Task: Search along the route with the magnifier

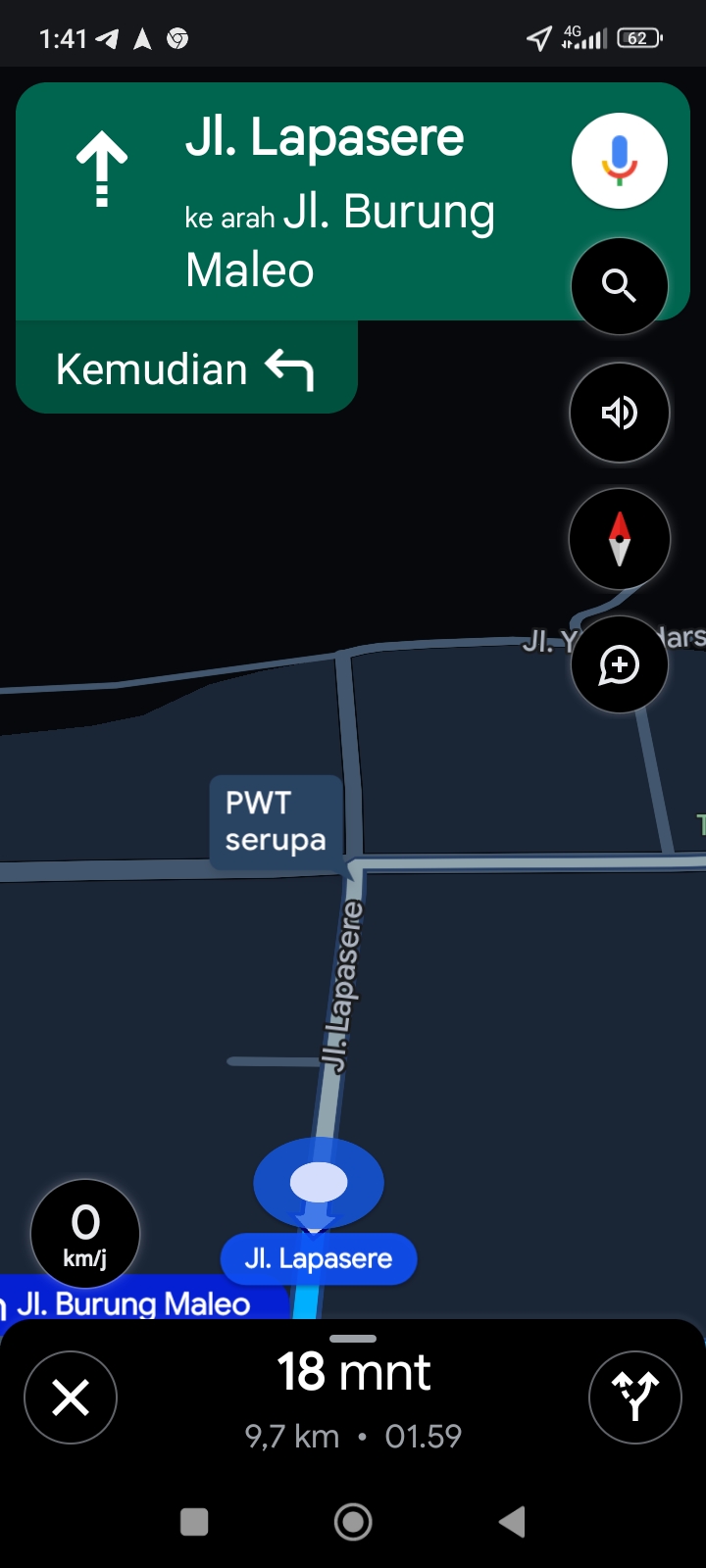Action: pos(620,286)
